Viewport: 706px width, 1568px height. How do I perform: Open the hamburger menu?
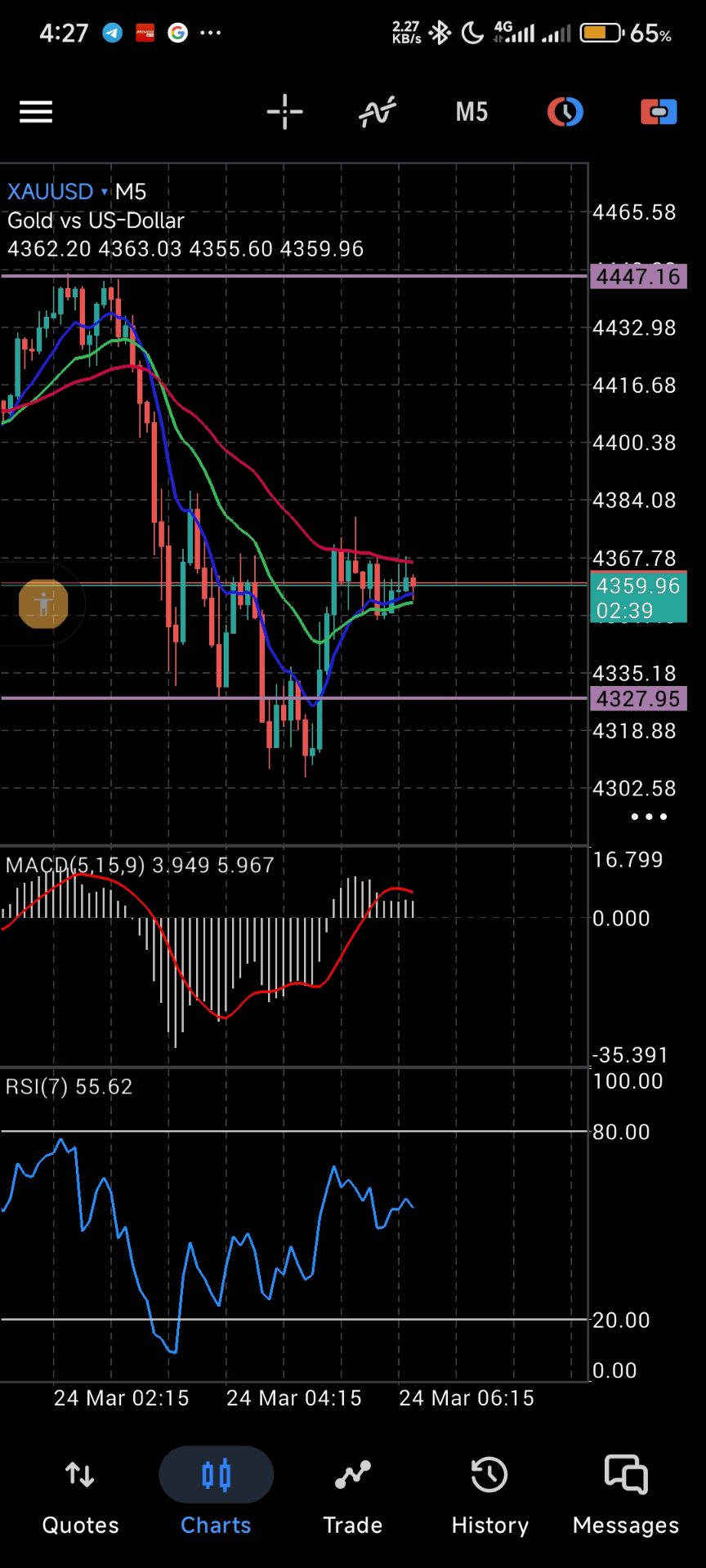click(36, 112)
